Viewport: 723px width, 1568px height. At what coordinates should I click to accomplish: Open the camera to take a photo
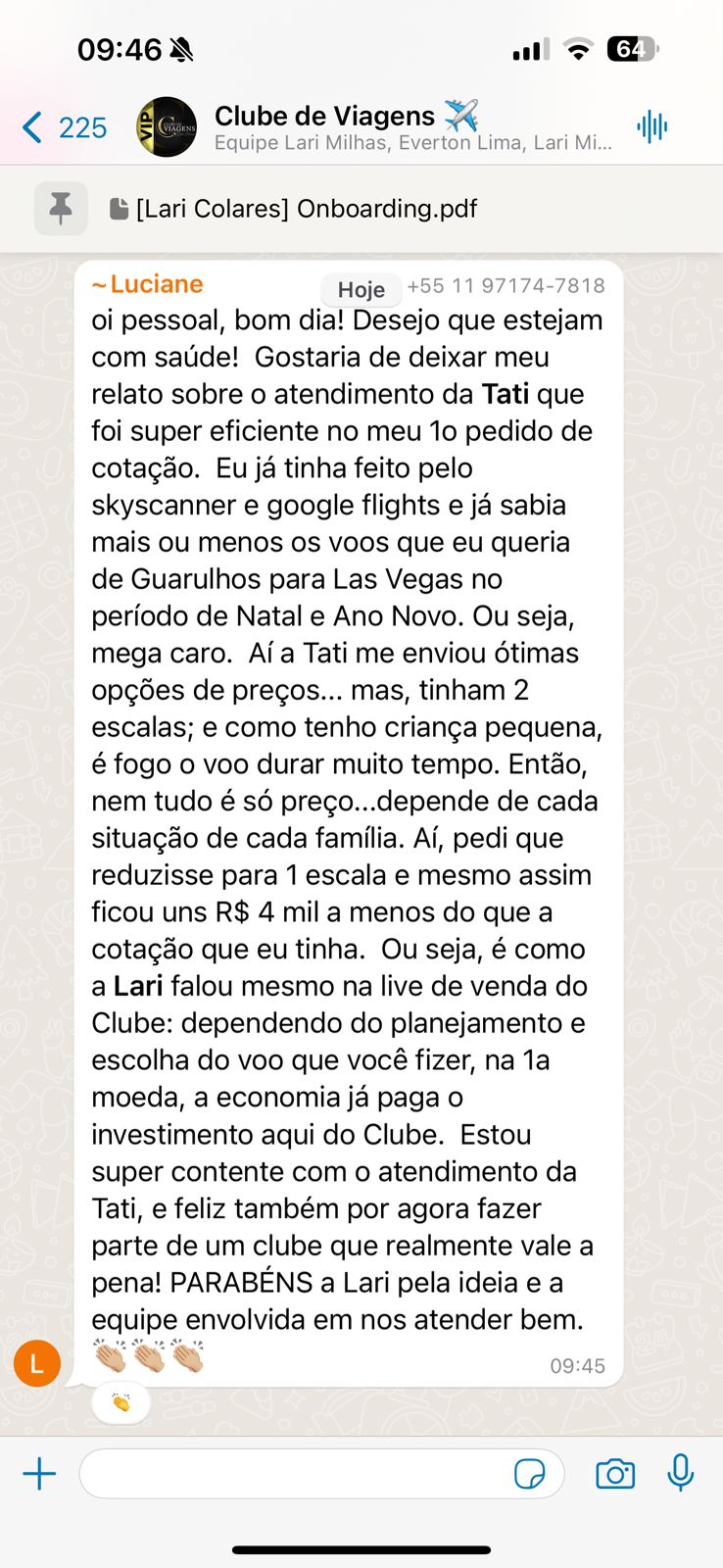(615, 1473)
